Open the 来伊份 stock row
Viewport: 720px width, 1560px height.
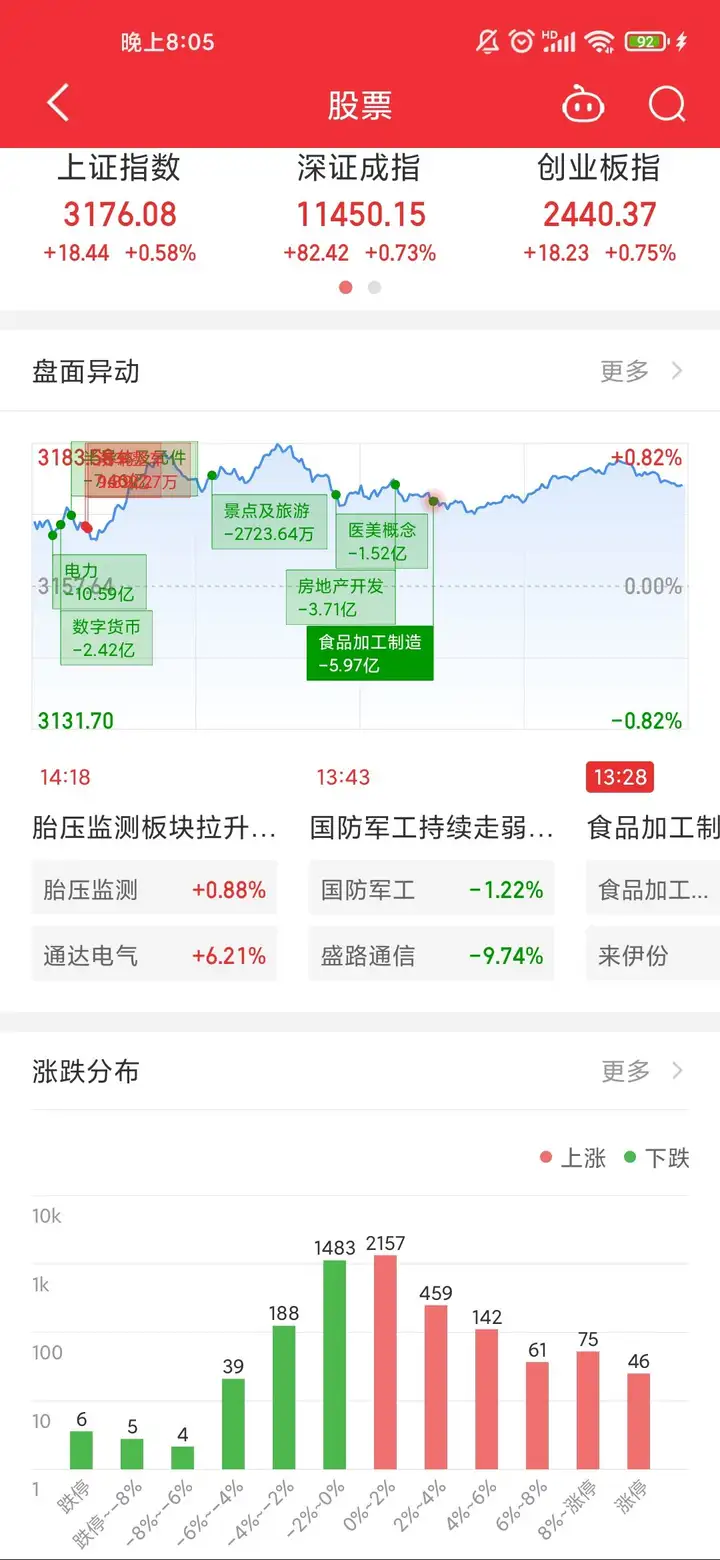pos(653,955)
